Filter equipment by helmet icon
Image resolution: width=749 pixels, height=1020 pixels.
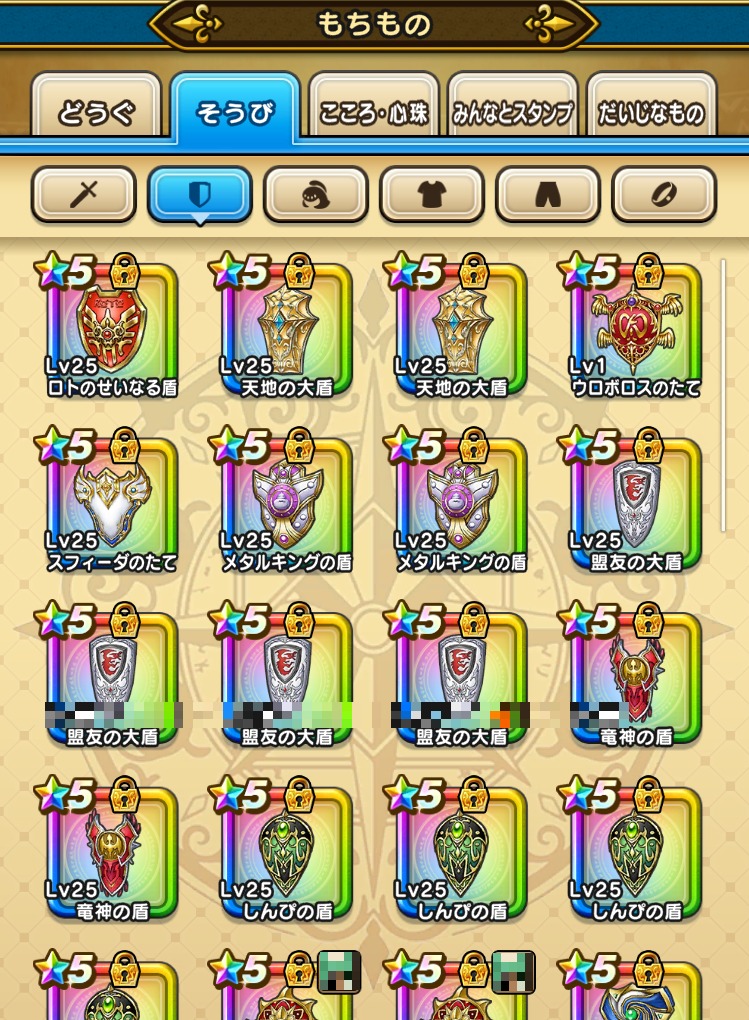tap(316, 194)
